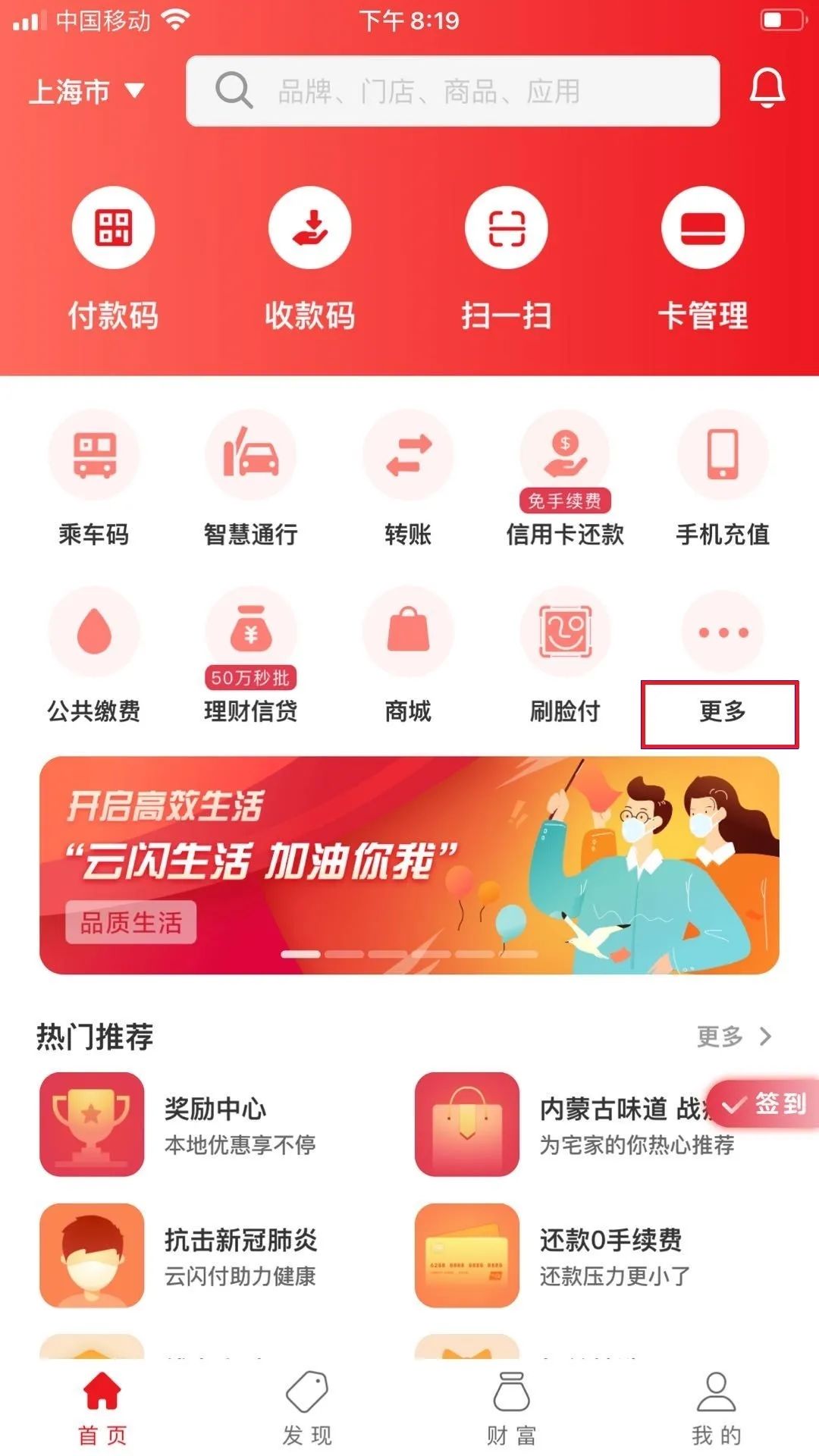The image size is (819, 1456).
Task: Switch to the 我的 tab
Action: [x=716, y=1407]
